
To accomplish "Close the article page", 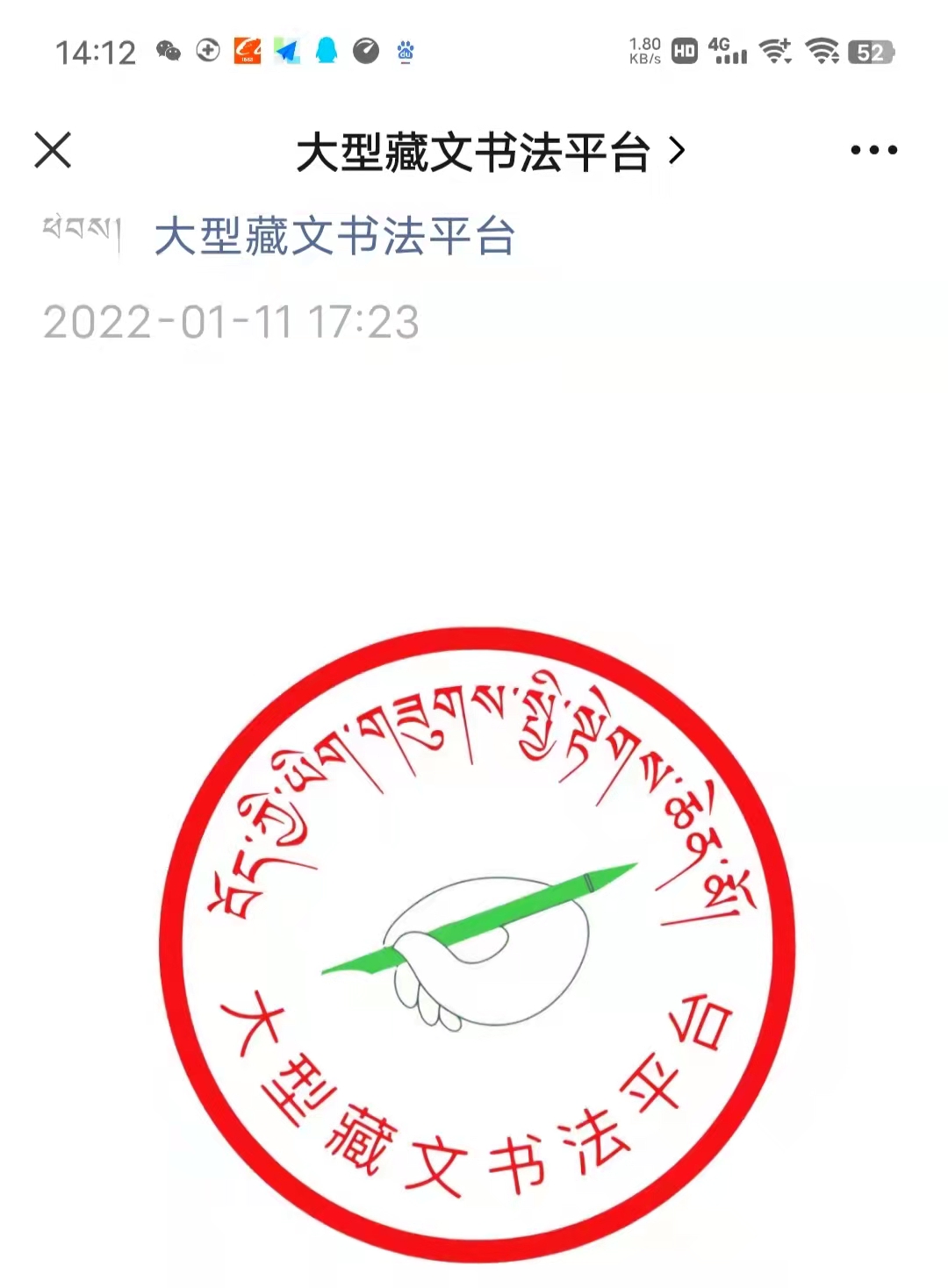I will click(x=53, y=150).
